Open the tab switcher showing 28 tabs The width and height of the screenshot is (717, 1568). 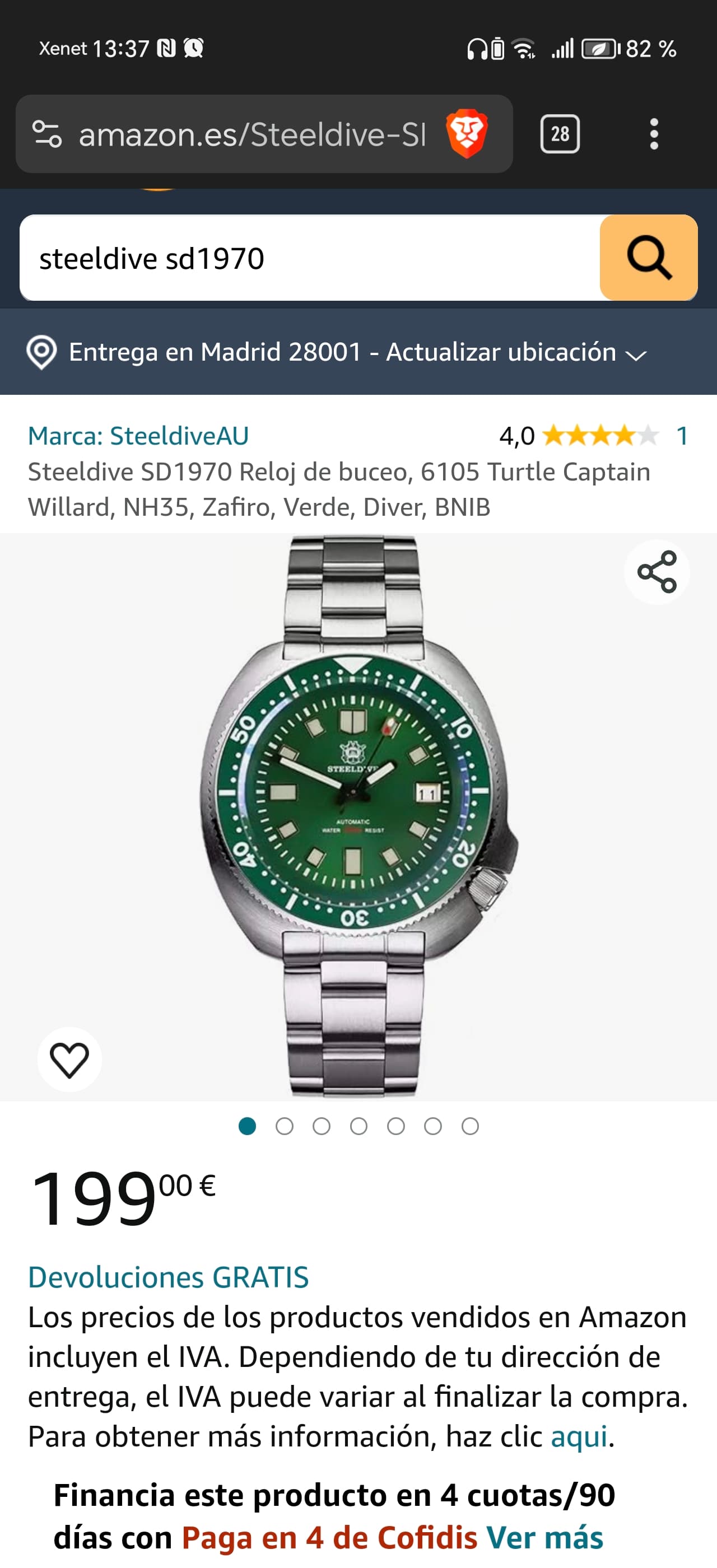[560, 134]
